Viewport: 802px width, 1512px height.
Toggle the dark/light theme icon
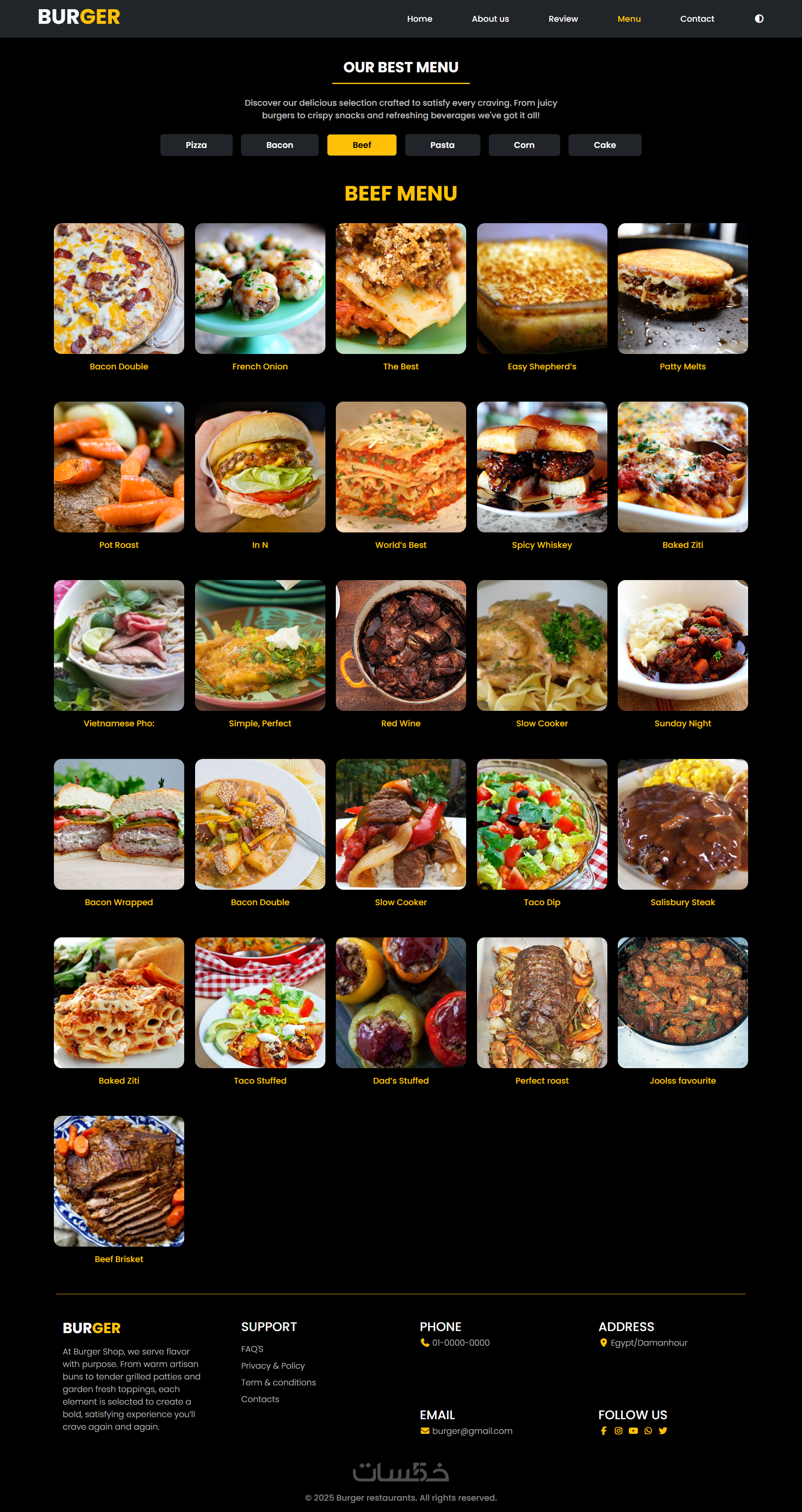(x=759, y=19)
